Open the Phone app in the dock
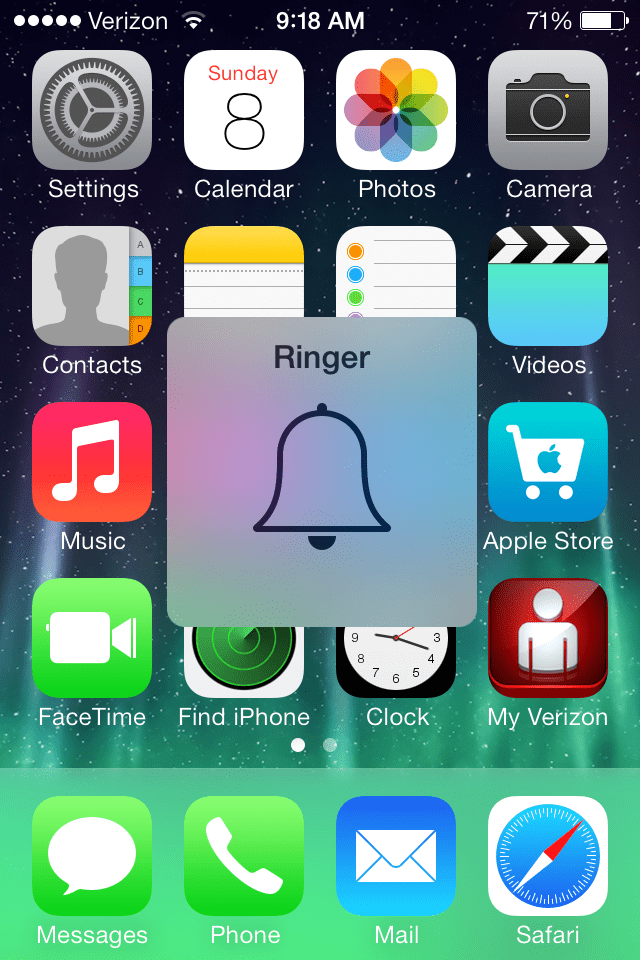 click(x=244, y=856)
